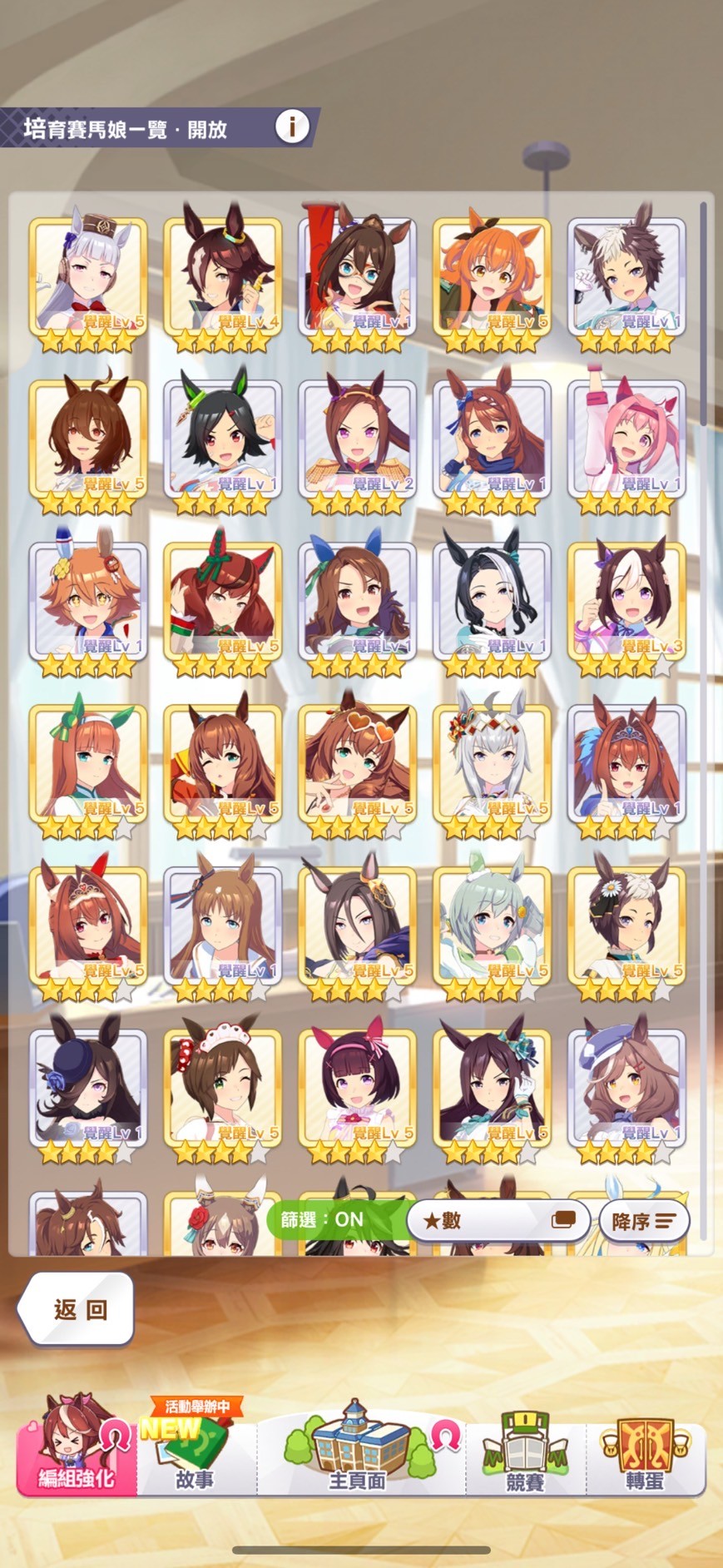Switch sort order with 降序 button

643,1221
